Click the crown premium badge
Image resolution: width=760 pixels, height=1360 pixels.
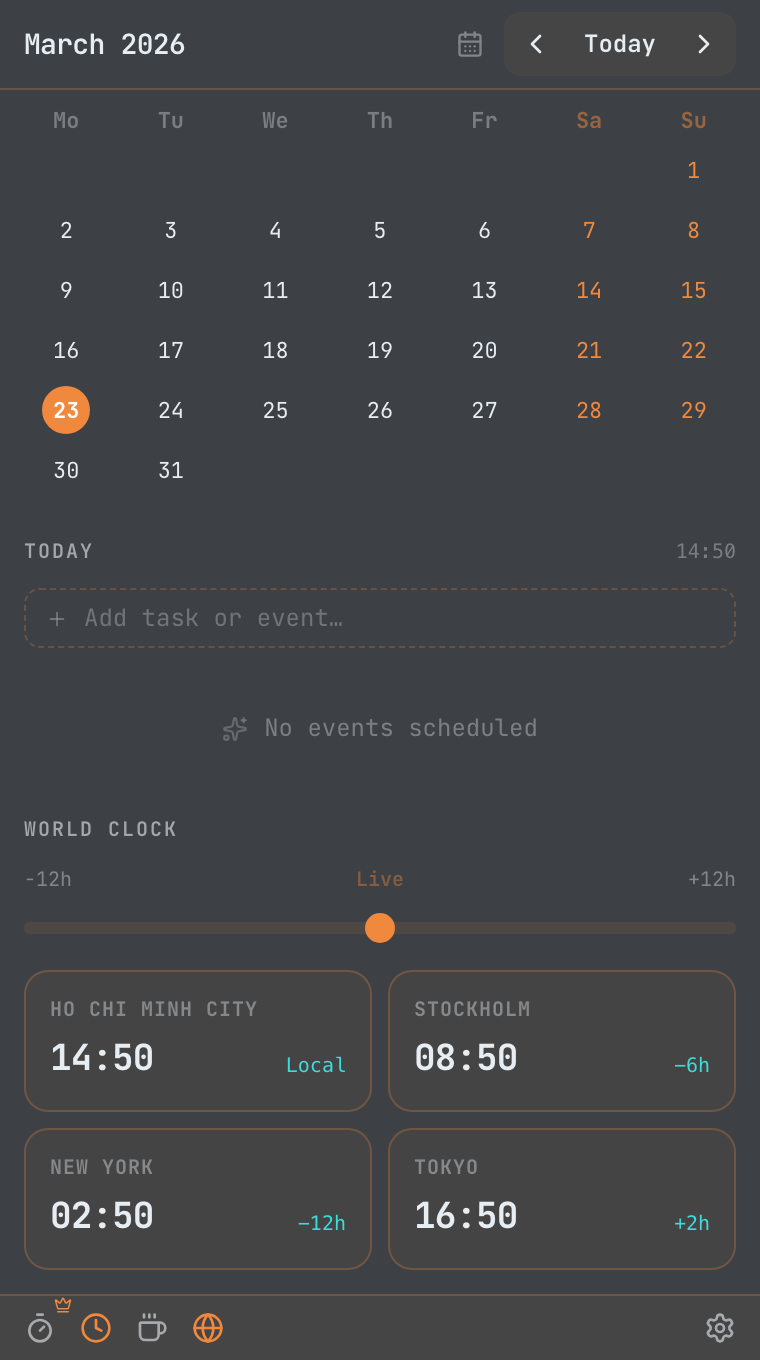pyautogui.click(x=64, y=1304)
